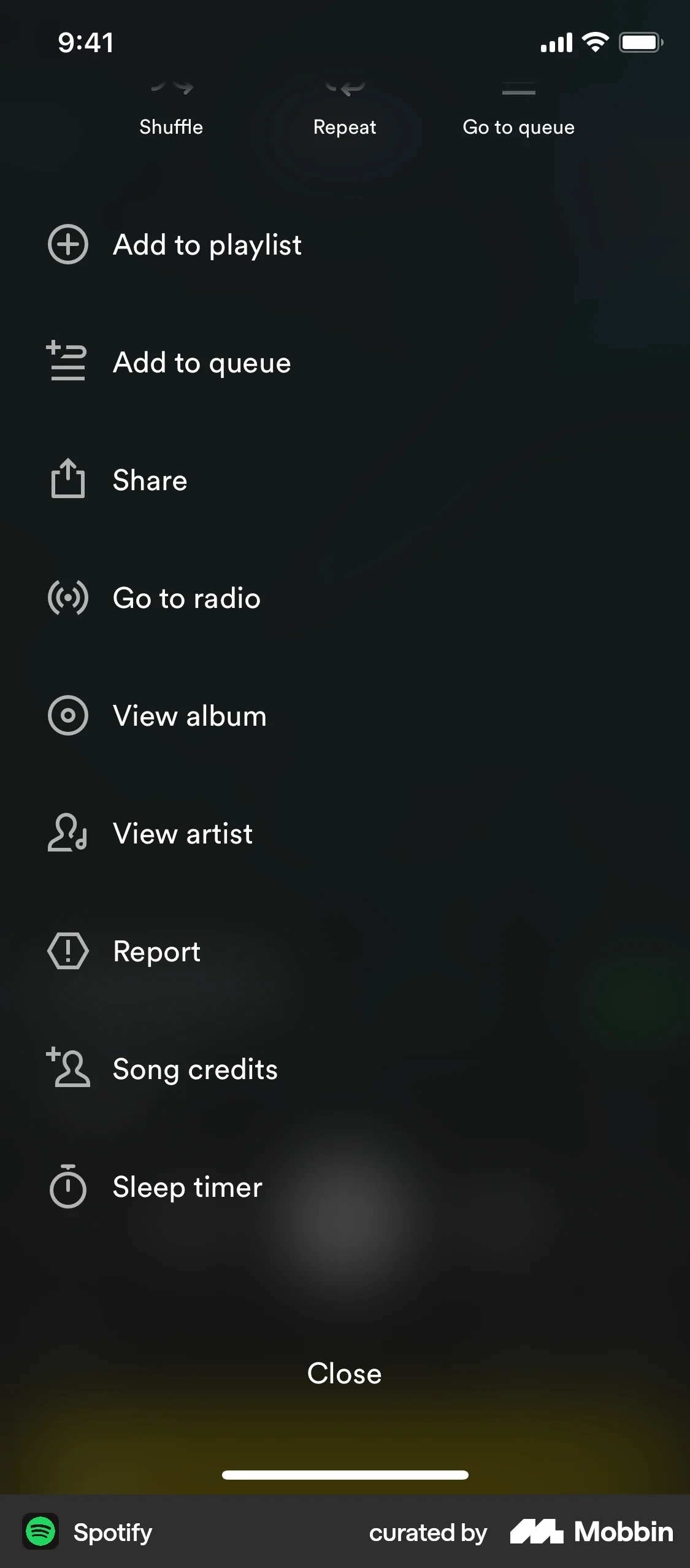This screenshot has width=690, height=1568.
Task: Click the Add to playlist plus icon
Action: click(67, 245)
